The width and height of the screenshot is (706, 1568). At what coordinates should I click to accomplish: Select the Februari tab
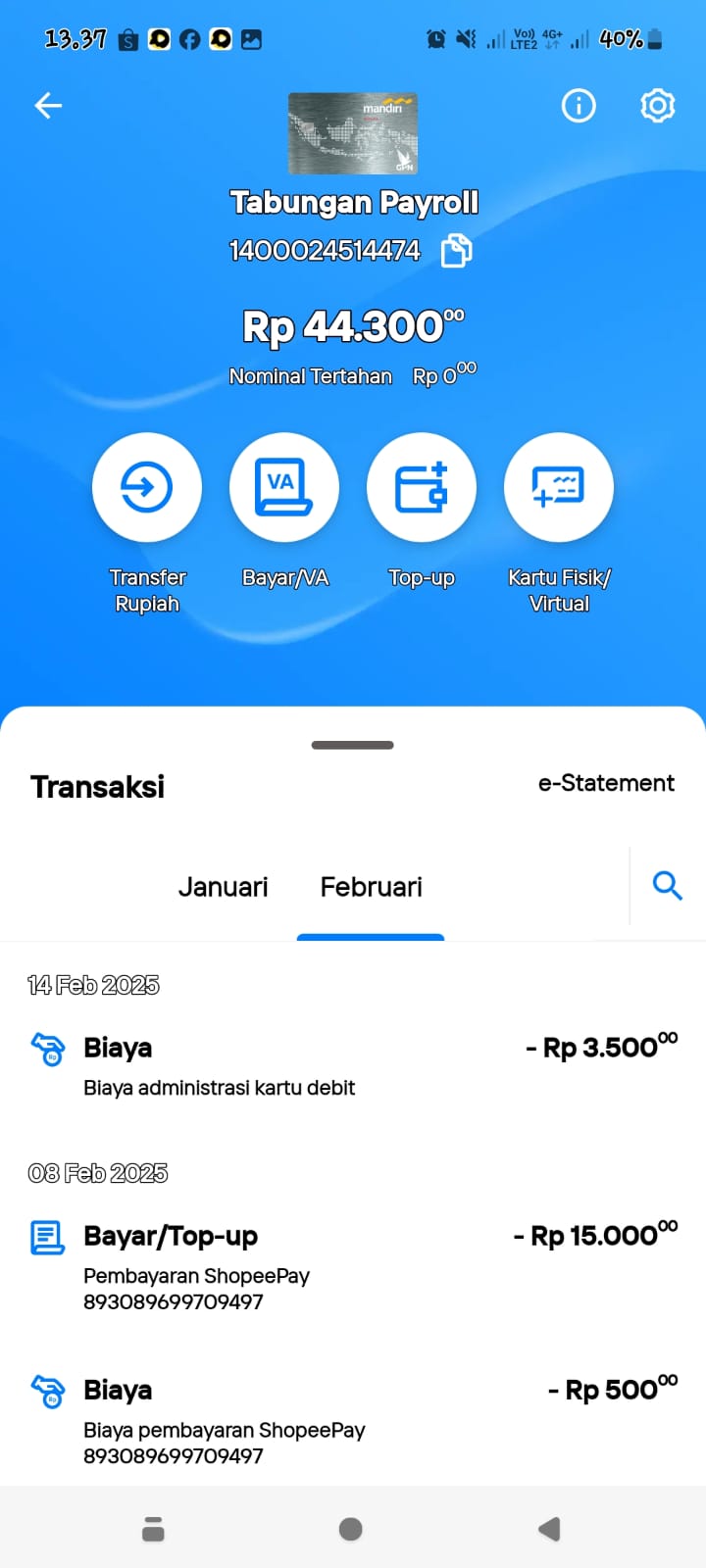coord(371,887)
